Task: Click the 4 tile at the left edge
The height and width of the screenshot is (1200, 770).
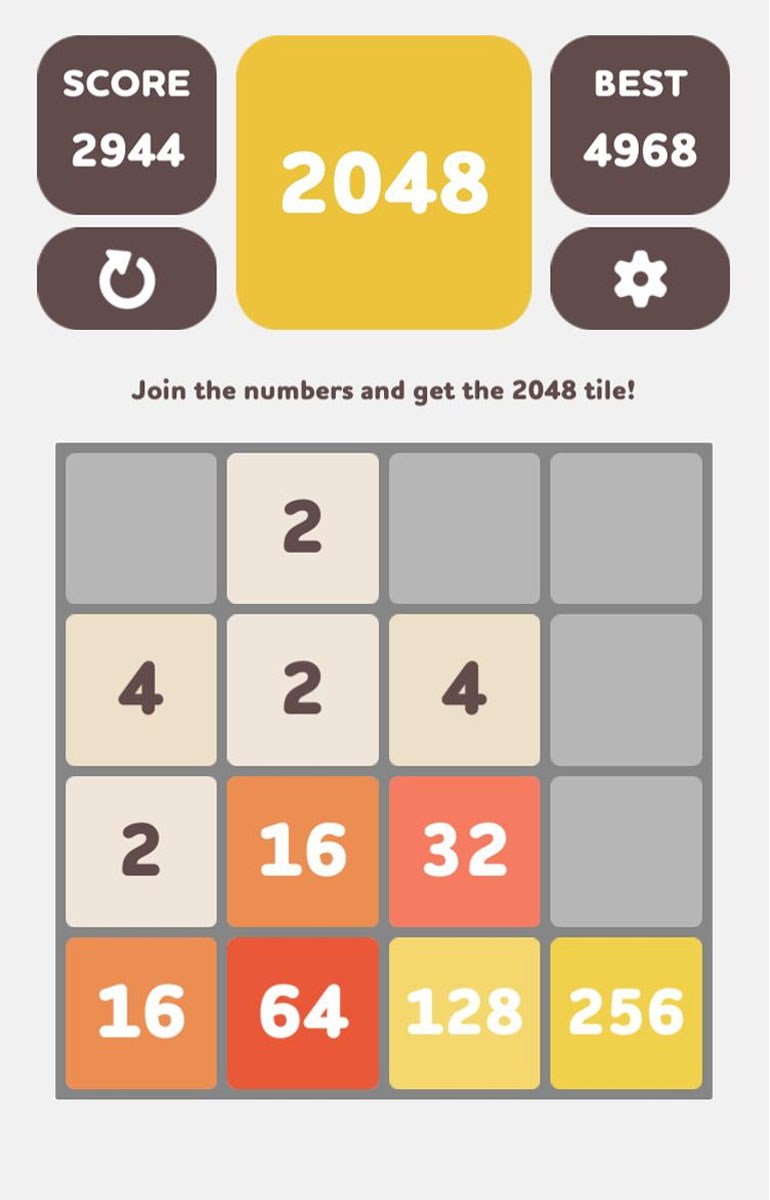Action: tap(141, 689)
